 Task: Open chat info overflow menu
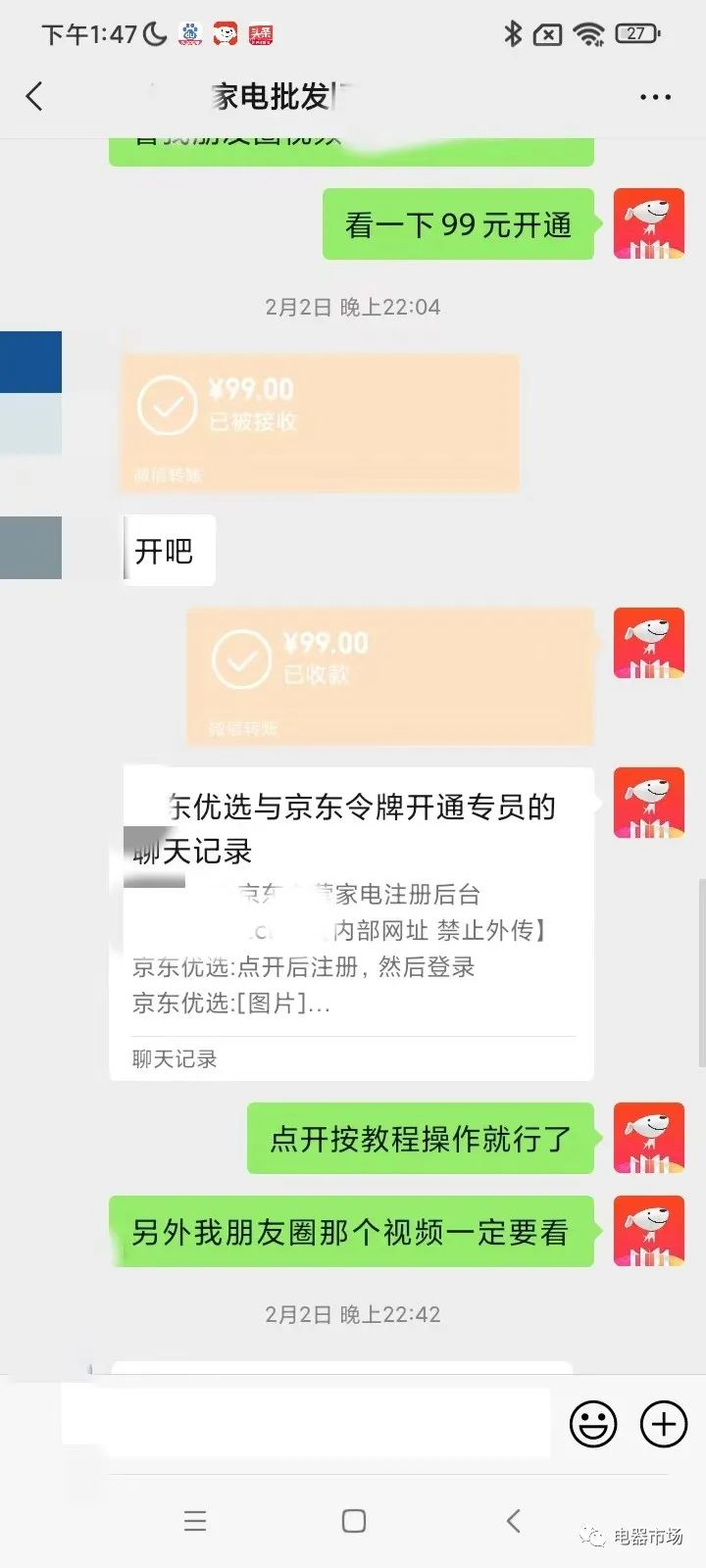pos(655,97)
